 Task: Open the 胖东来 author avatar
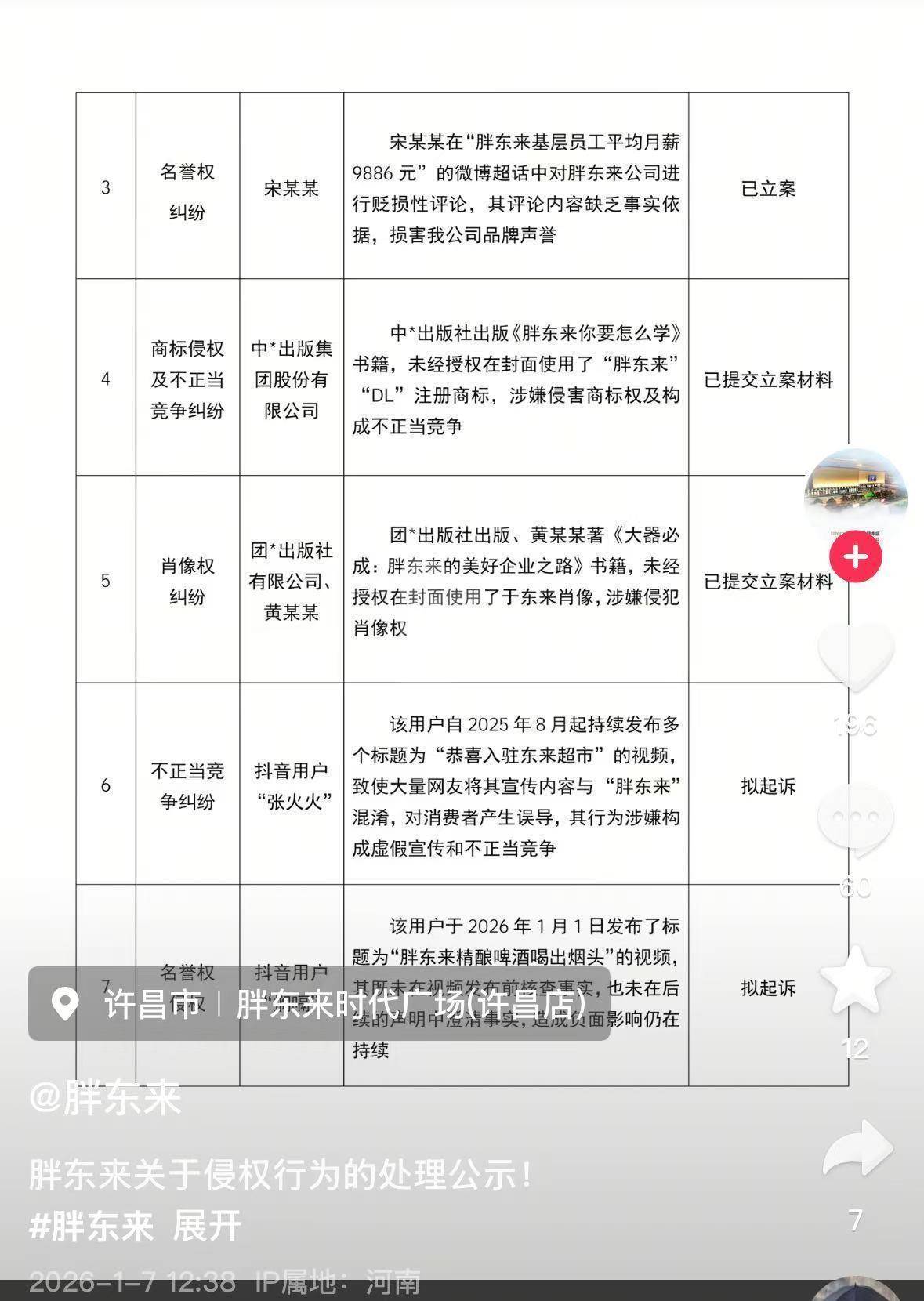[855, 494]
